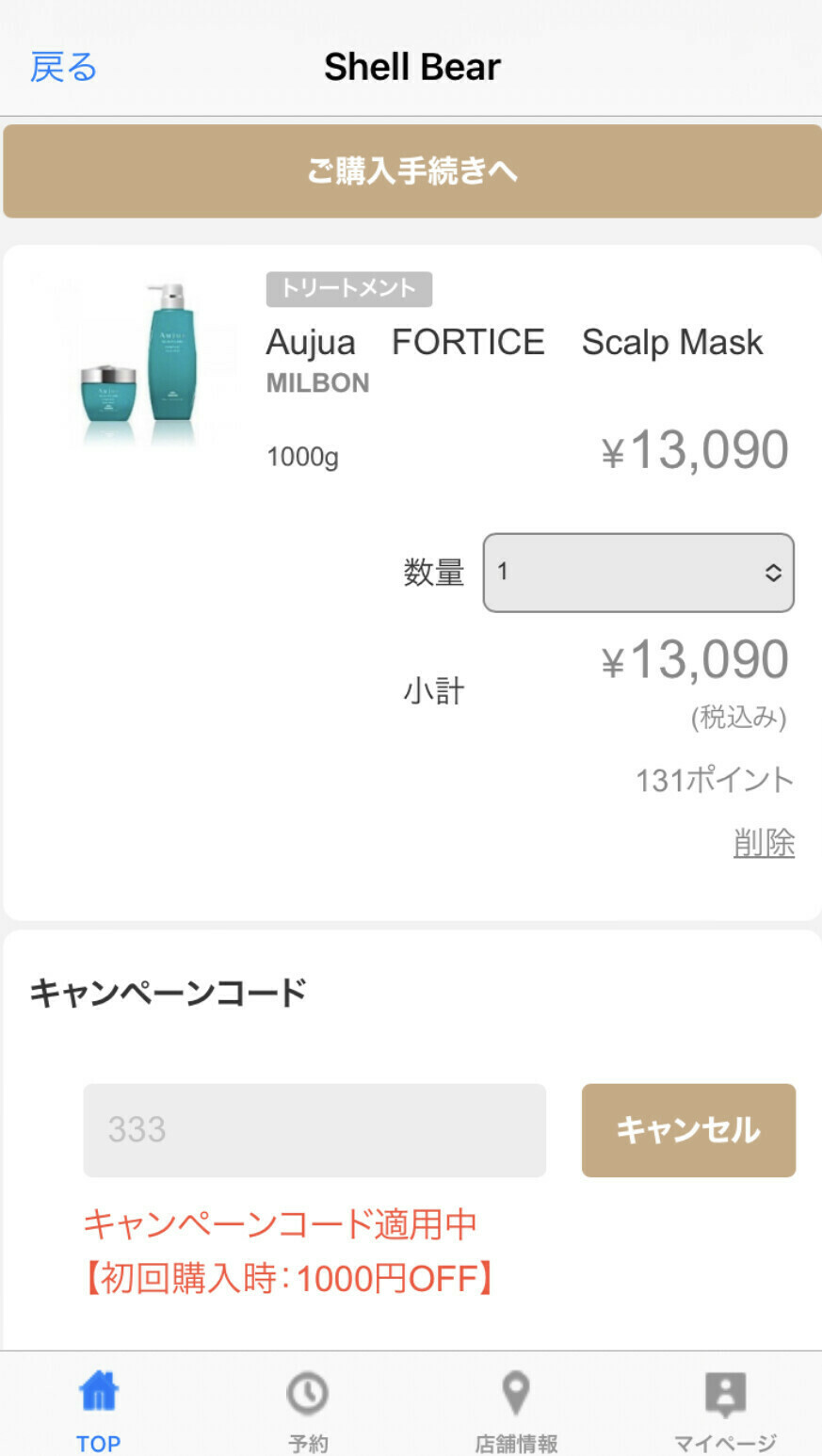Remove the item using 削除
The image size is (822, 1456).
pos(764,843)
